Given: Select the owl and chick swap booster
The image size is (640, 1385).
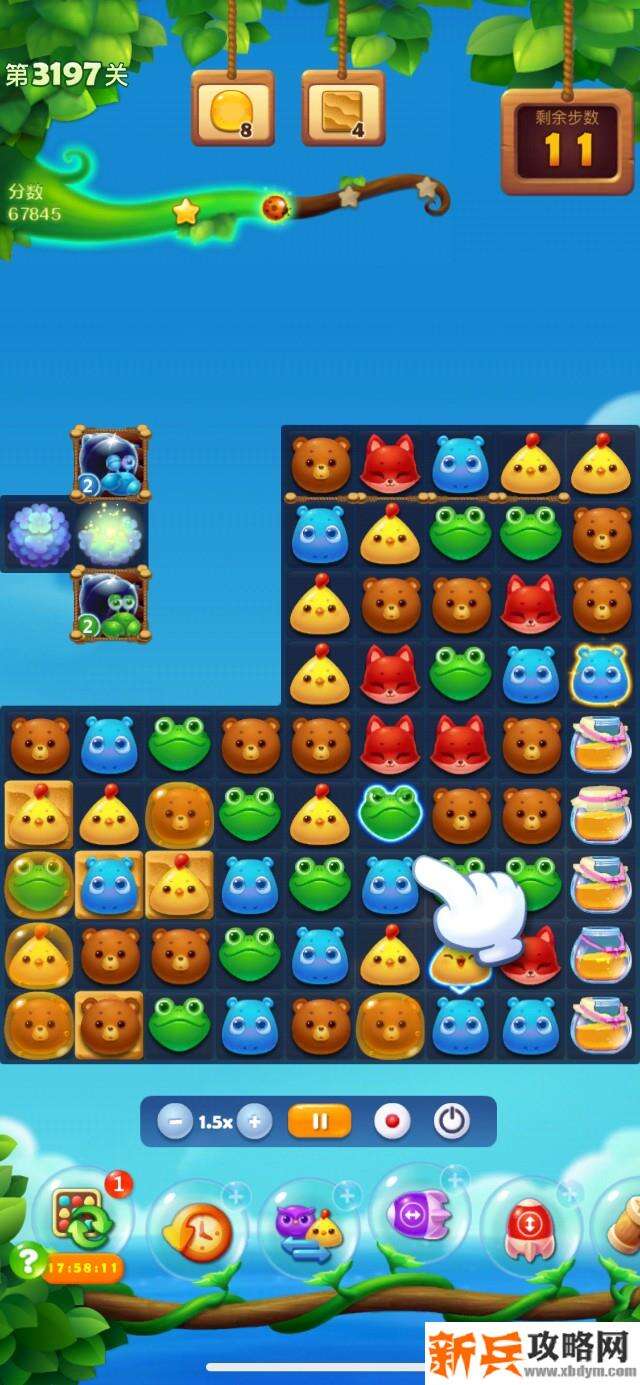Looking at the screenshot, I should (x=309, y=1230).
